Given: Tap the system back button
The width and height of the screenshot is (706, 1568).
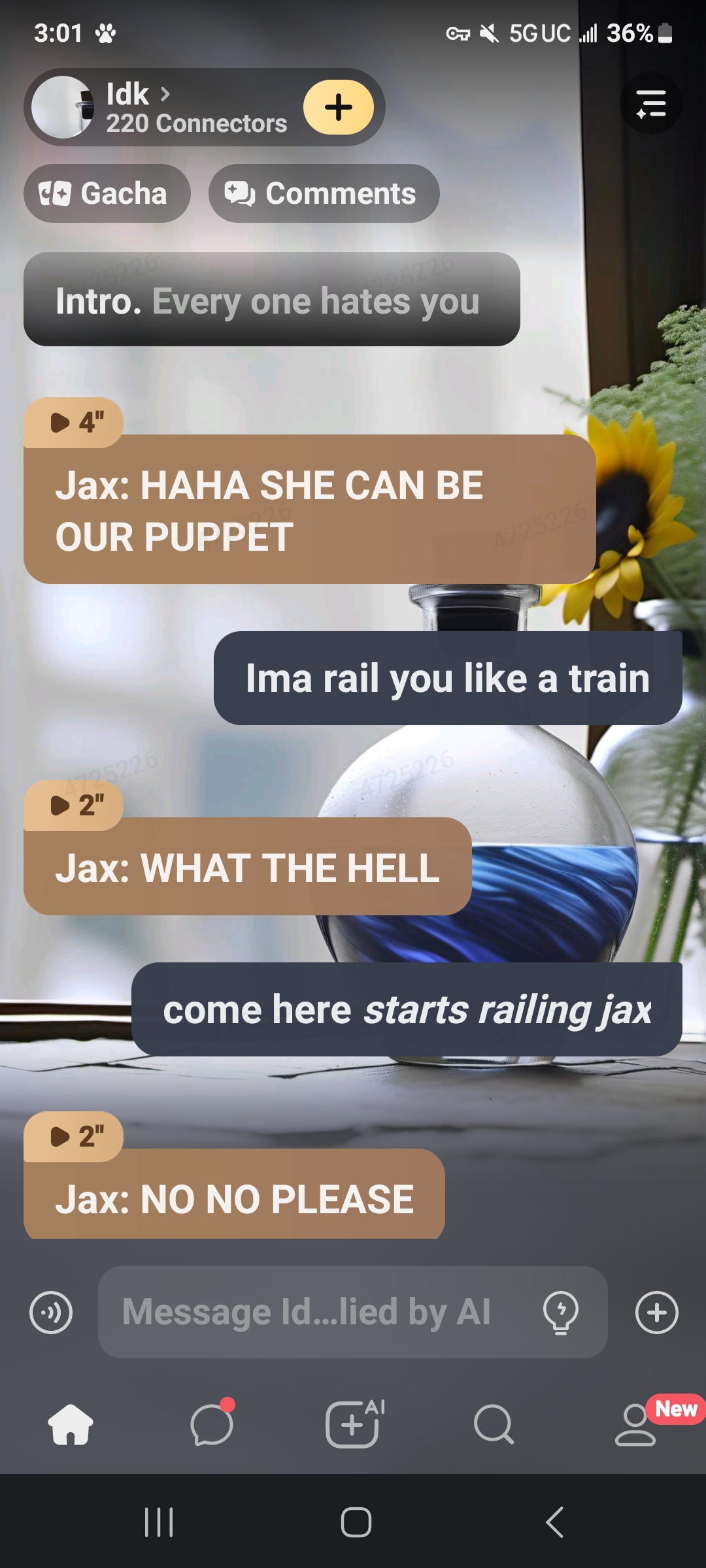Looking at the screenshot, I should 554,1522.
